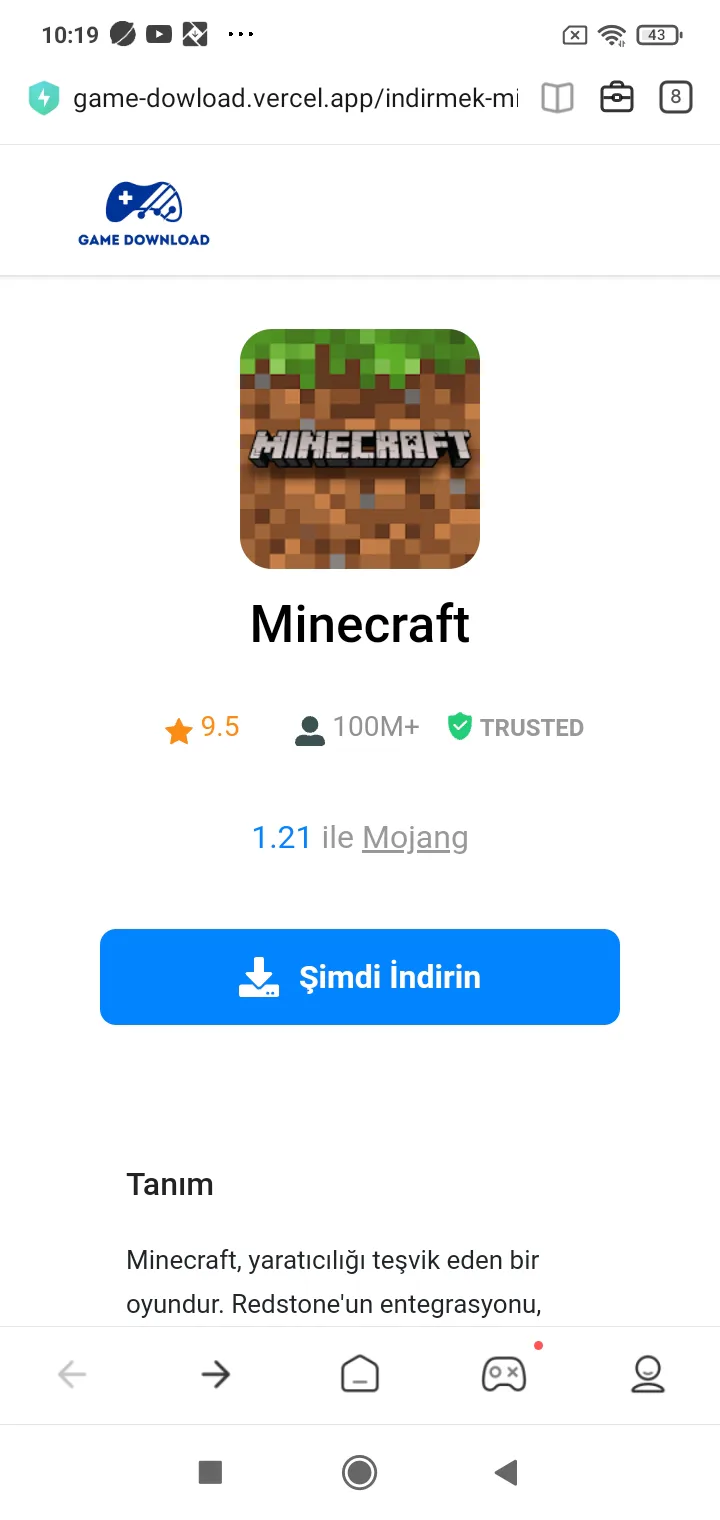Screen dimensions: 720x1520
Task: Tap the Şimdi İndirin download button
Action: click(x=360, y=976)
